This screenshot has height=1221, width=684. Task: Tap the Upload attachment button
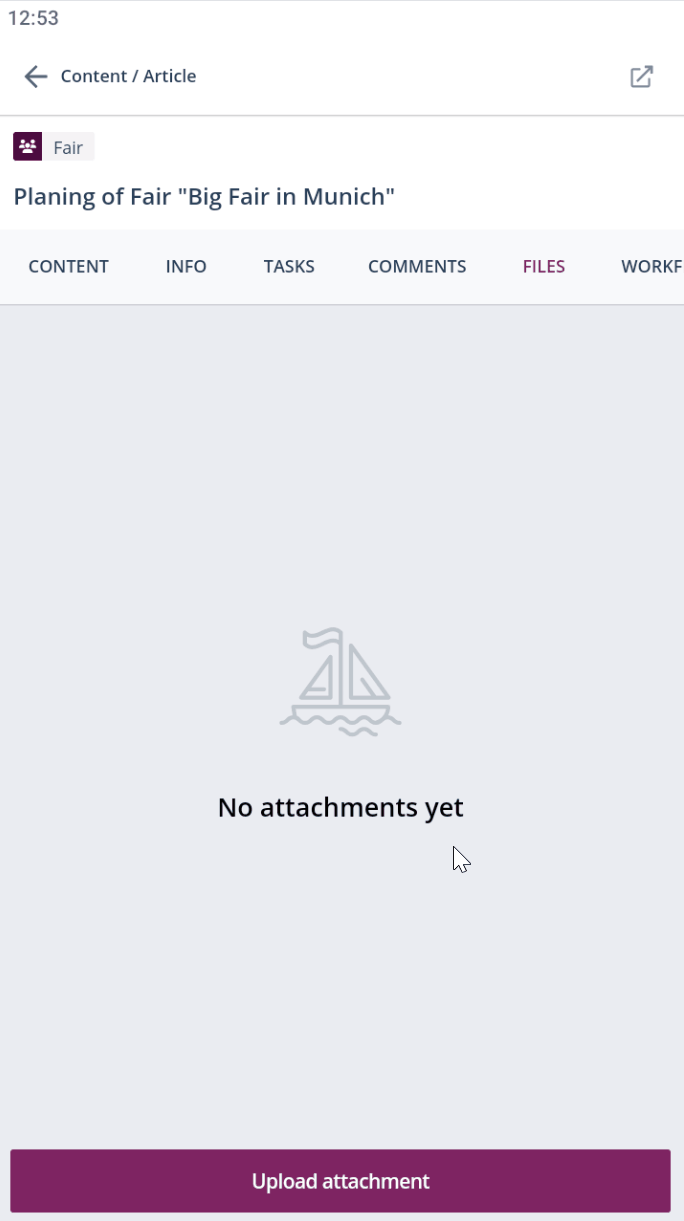pos(340,1181)
